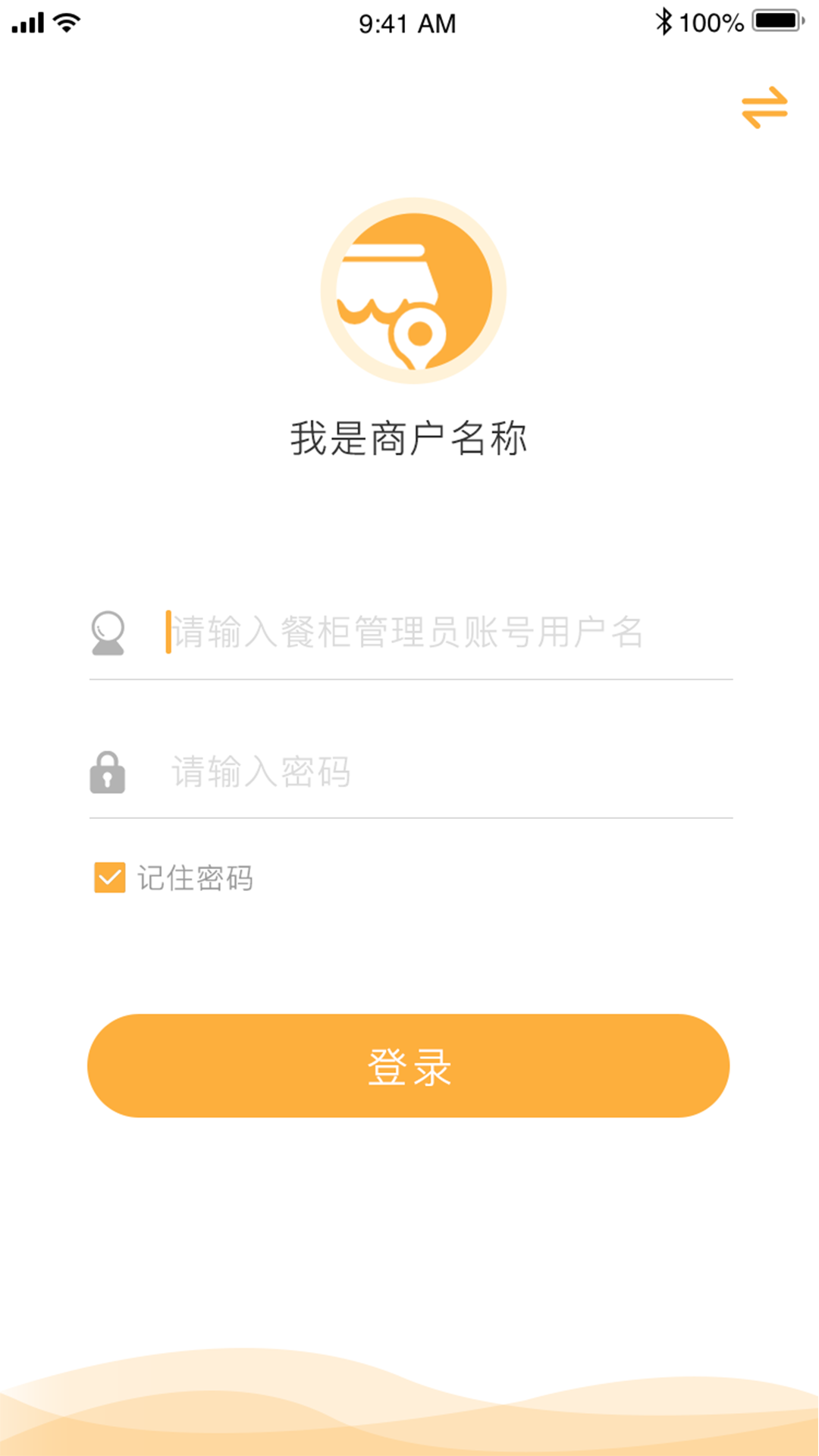The height and width of the screenshot is (1456, 819).
Task: Click the cellular signal icon
Action: click(26, 22)
